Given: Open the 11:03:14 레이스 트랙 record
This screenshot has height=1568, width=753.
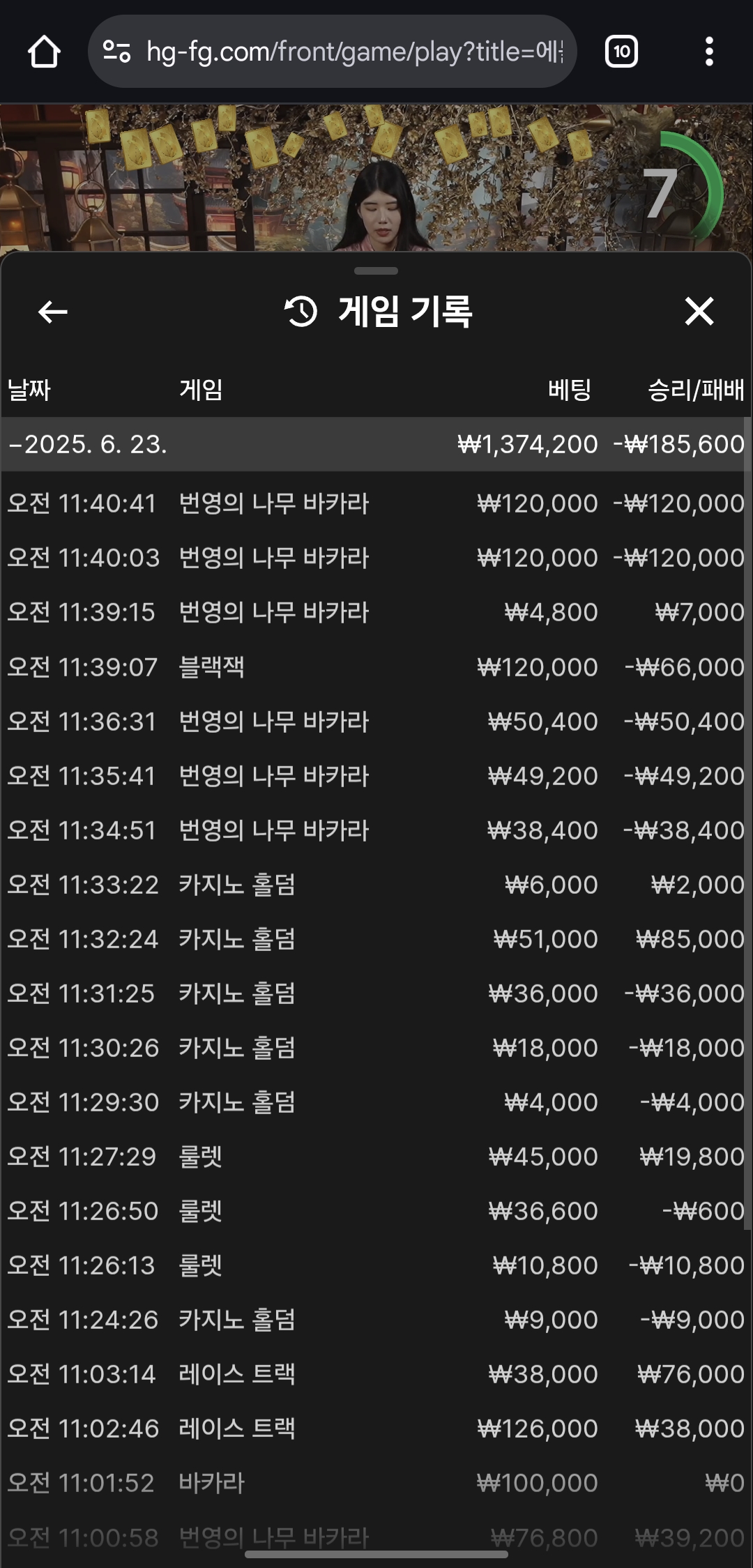Looking at the screenshot, I should 376,1374.
